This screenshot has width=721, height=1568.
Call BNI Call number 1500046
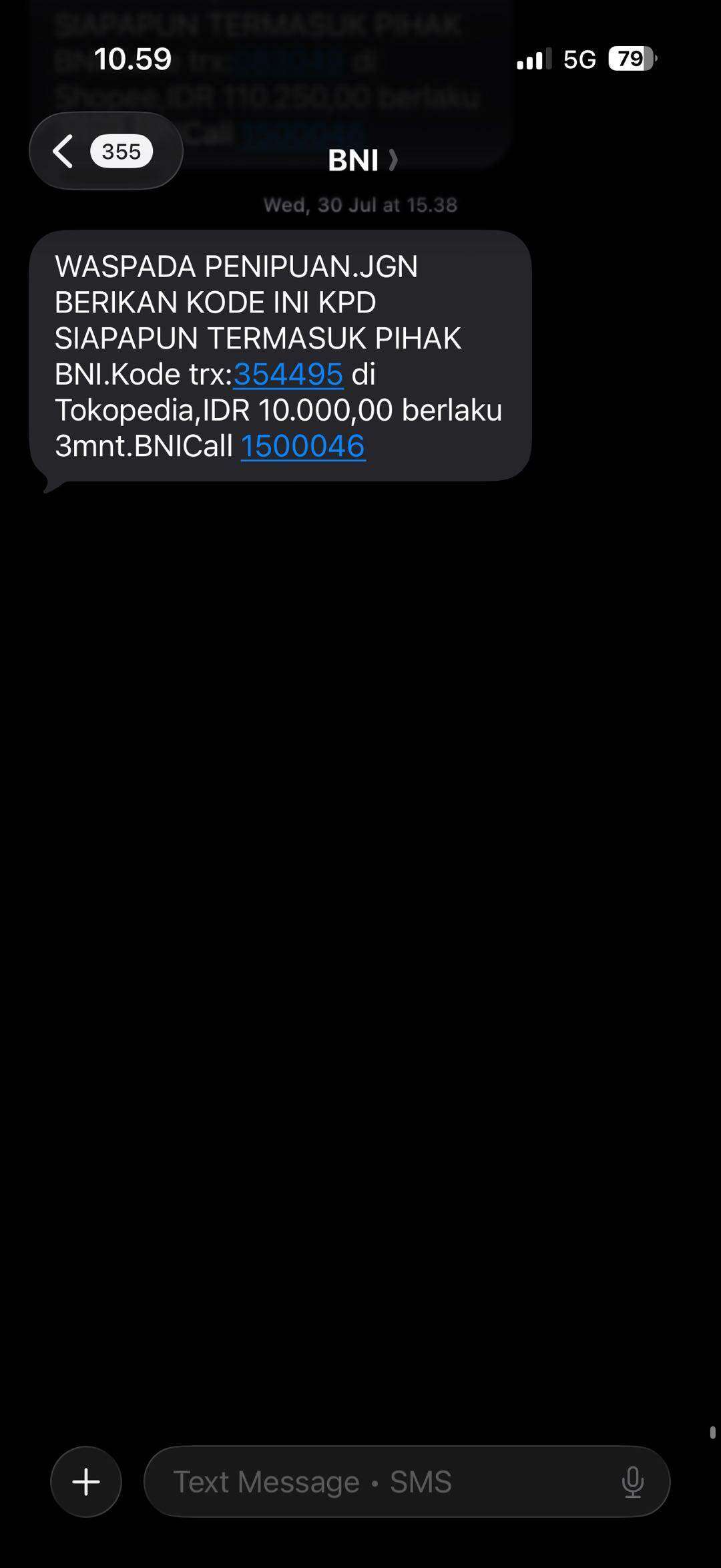pos(302,446)
